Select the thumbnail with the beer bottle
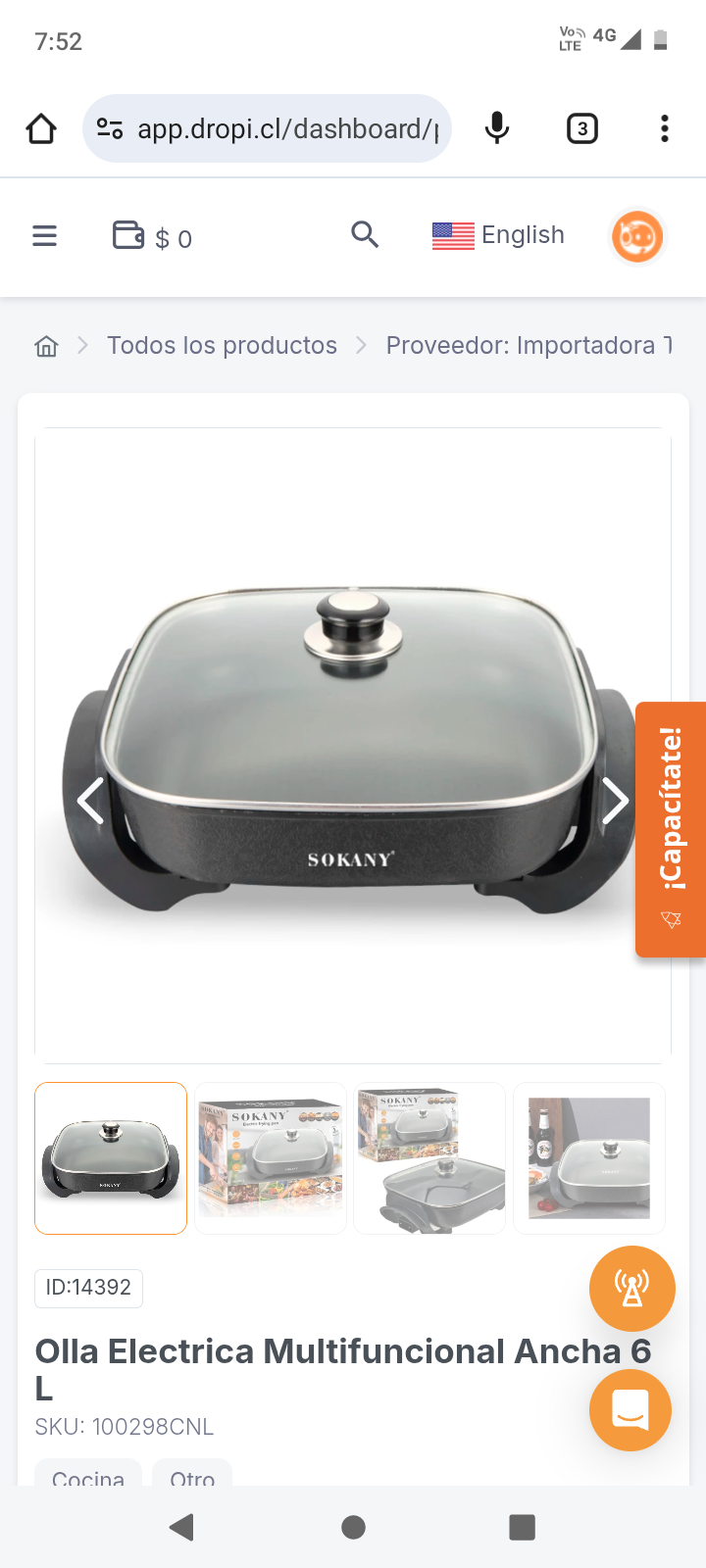 tap(589, 1158)
